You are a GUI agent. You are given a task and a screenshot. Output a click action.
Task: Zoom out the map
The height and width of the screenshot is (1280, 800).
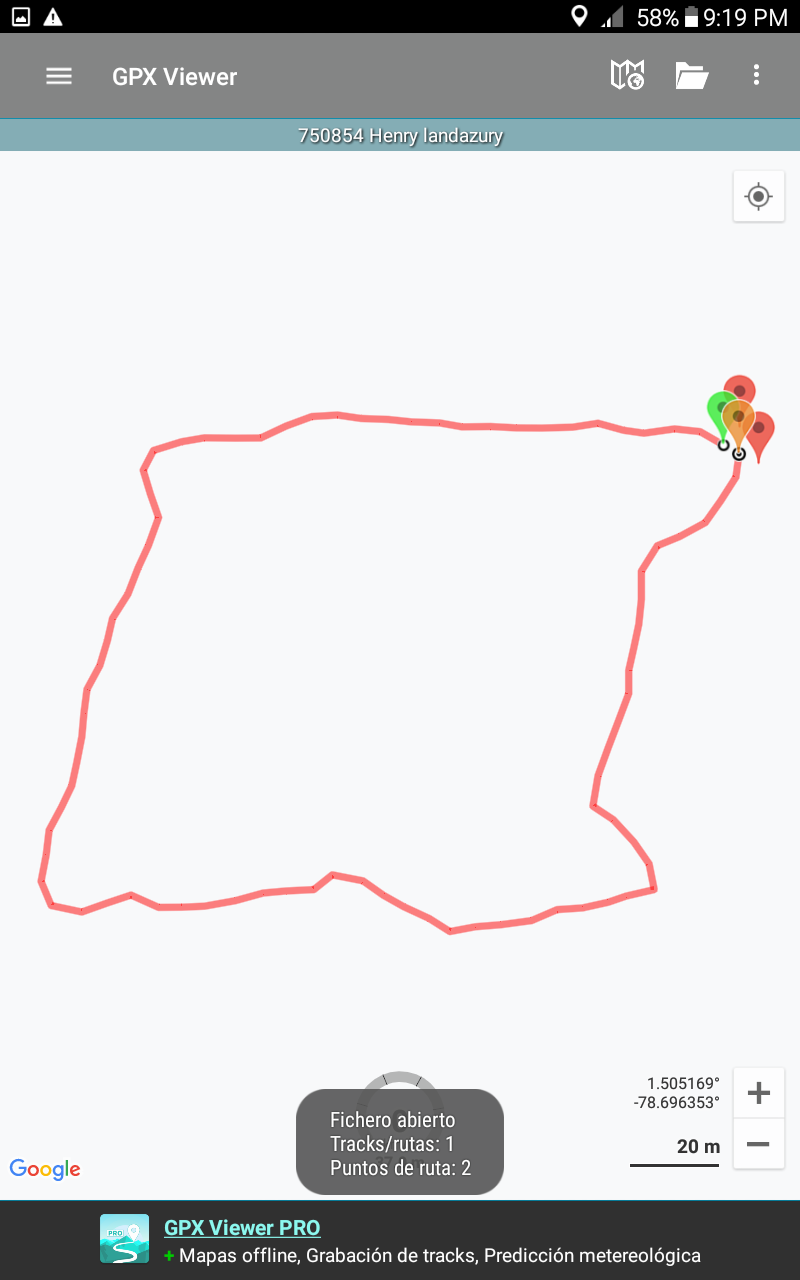click(758, 1144)
